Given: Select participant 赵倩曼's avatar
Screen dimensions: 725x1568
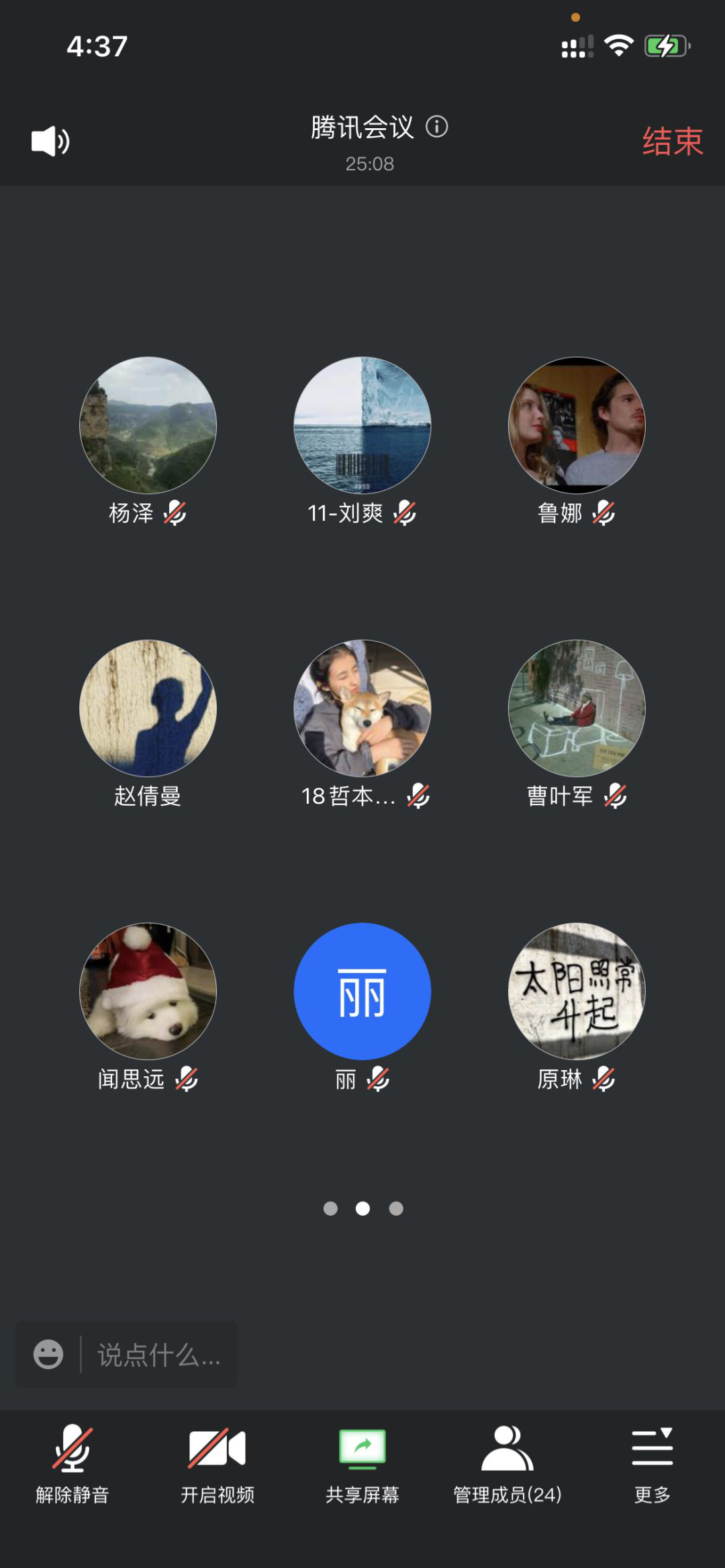Looking at the screenshot, I should tap(148, 709).
